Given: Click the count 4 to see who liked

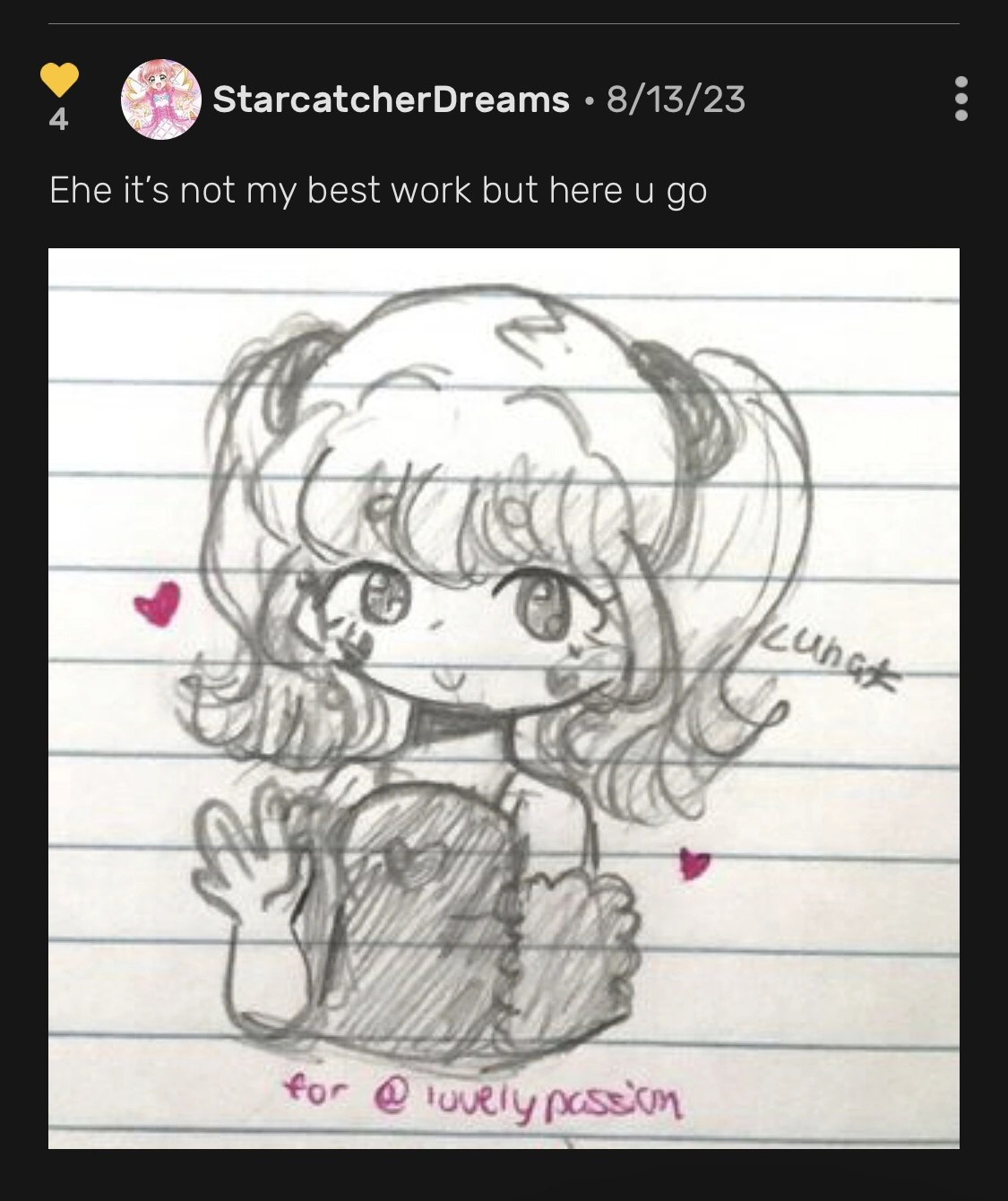Looking at the screenshot, I should click(x=57, y=117).
